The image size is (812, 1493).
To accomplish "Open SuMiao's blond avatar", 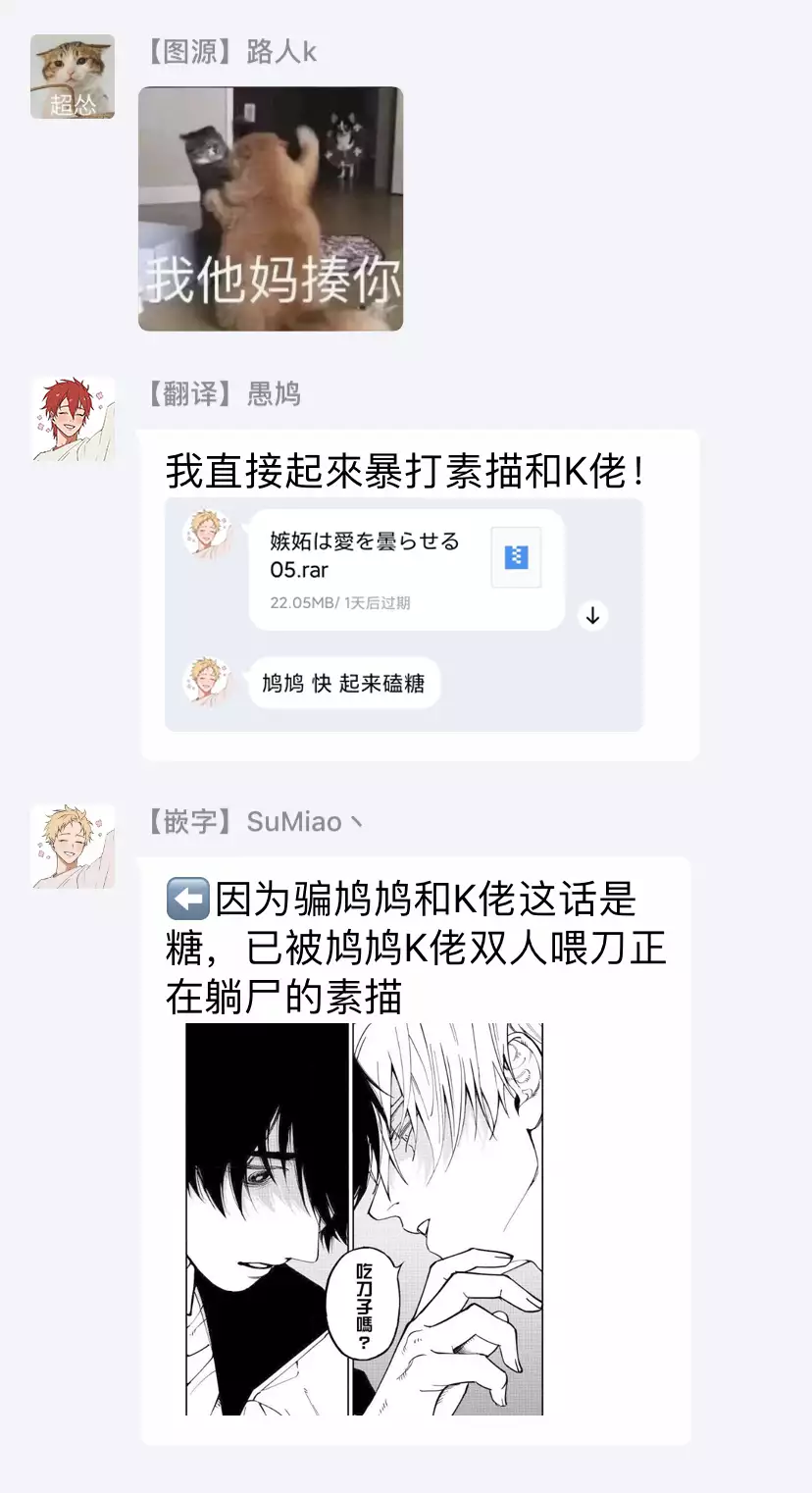I will (x=73, y=846).
